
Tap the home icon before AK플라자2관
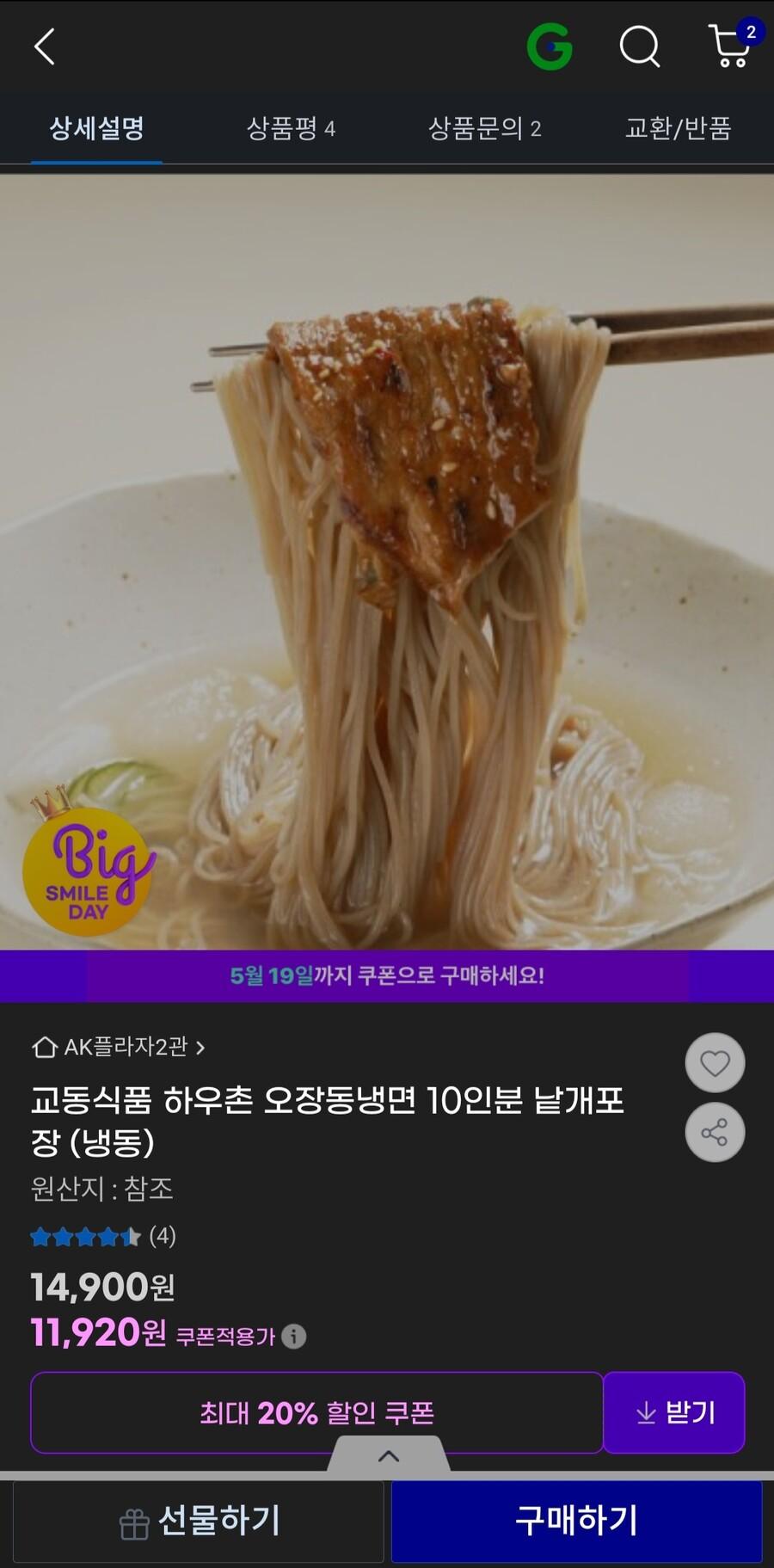(41, 1048)
